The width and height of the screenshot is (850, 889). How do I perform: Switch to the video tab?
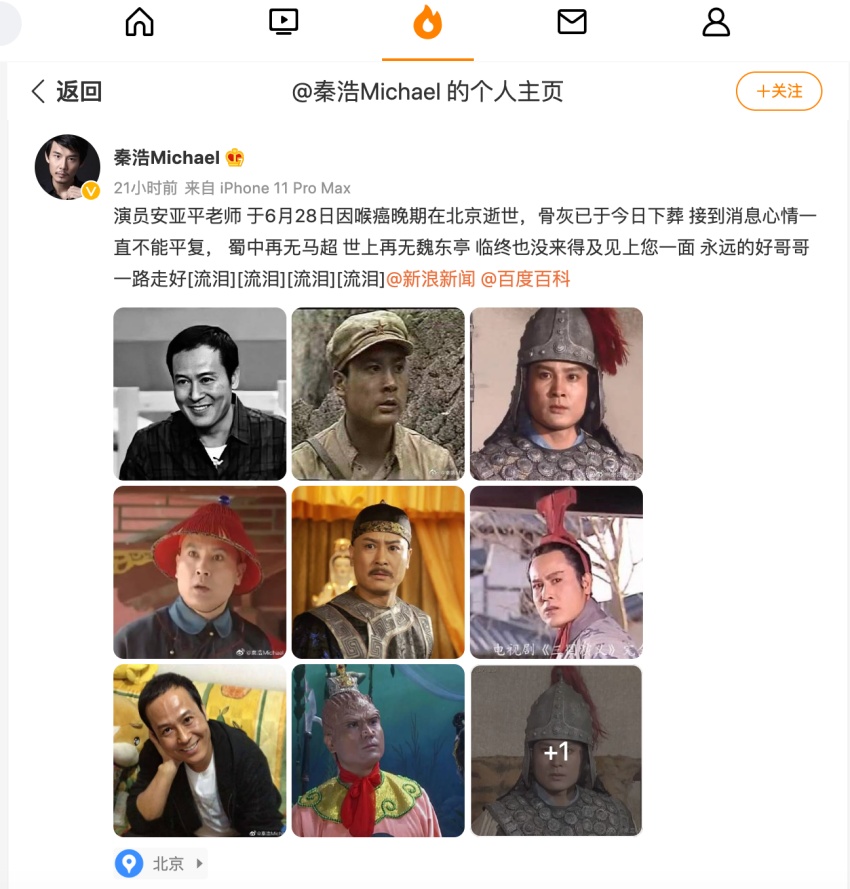pos(284,22)
